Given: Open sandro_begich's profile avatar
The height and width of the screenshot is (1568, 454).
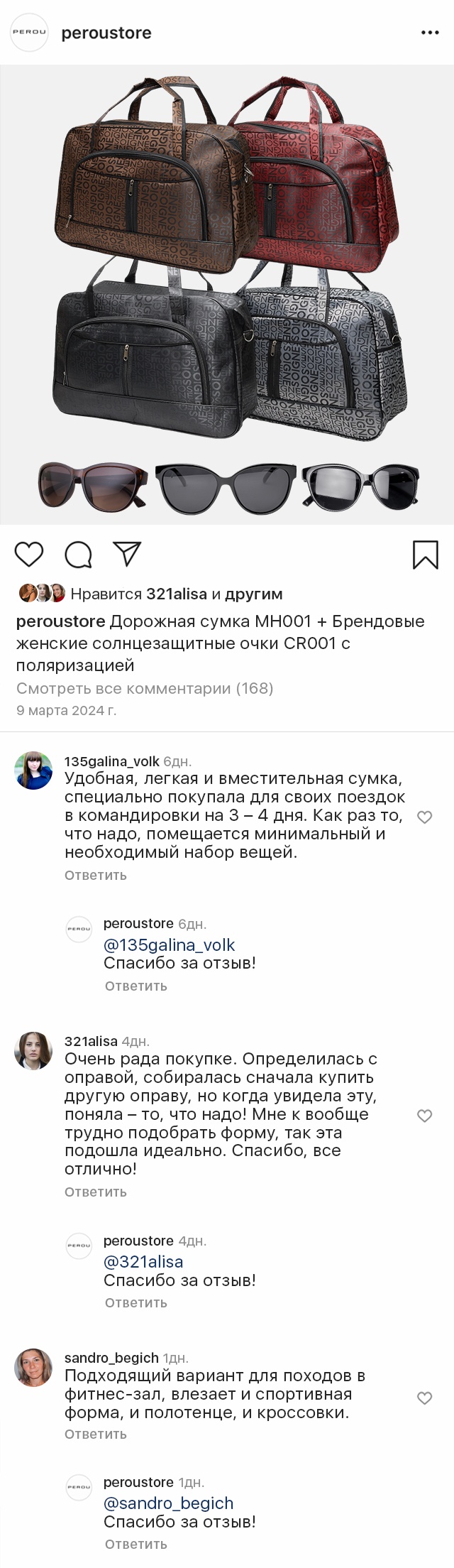Looking at the screenshot, I should coord(33,1368).
